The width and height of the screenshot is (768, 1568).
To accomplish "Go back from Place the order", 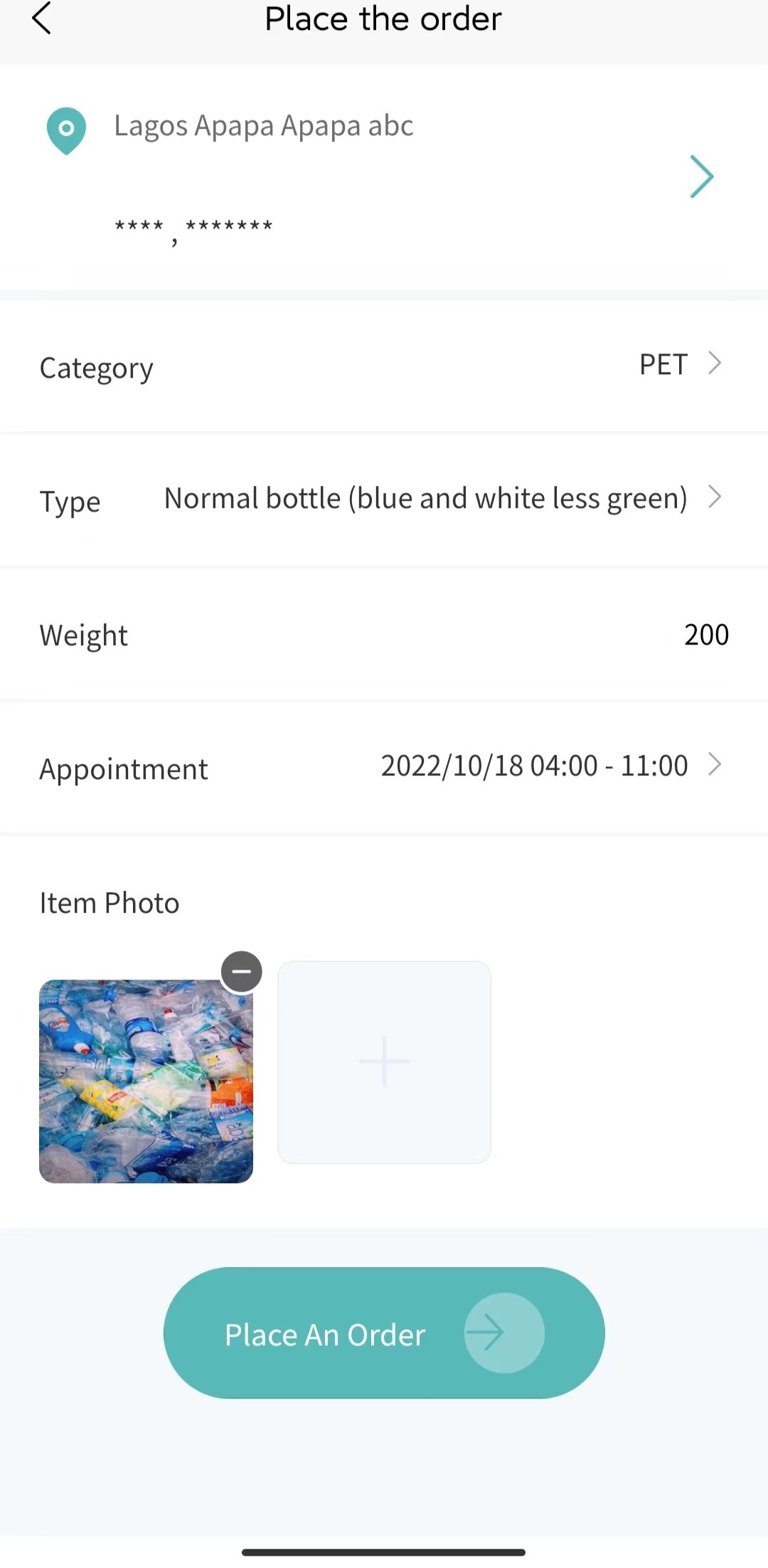I will [42, 18].
